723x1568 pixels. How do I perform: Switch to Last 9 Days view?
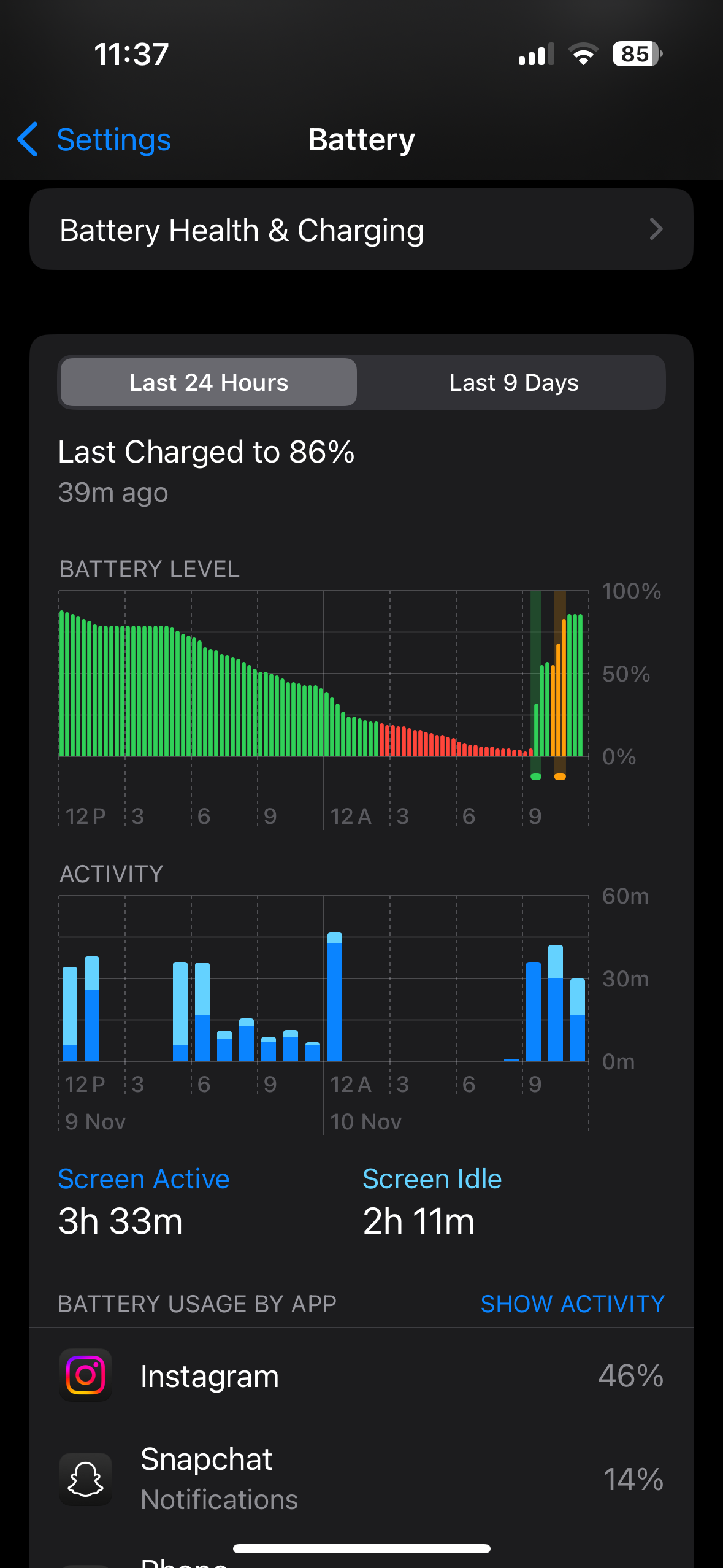click(513, 382)
